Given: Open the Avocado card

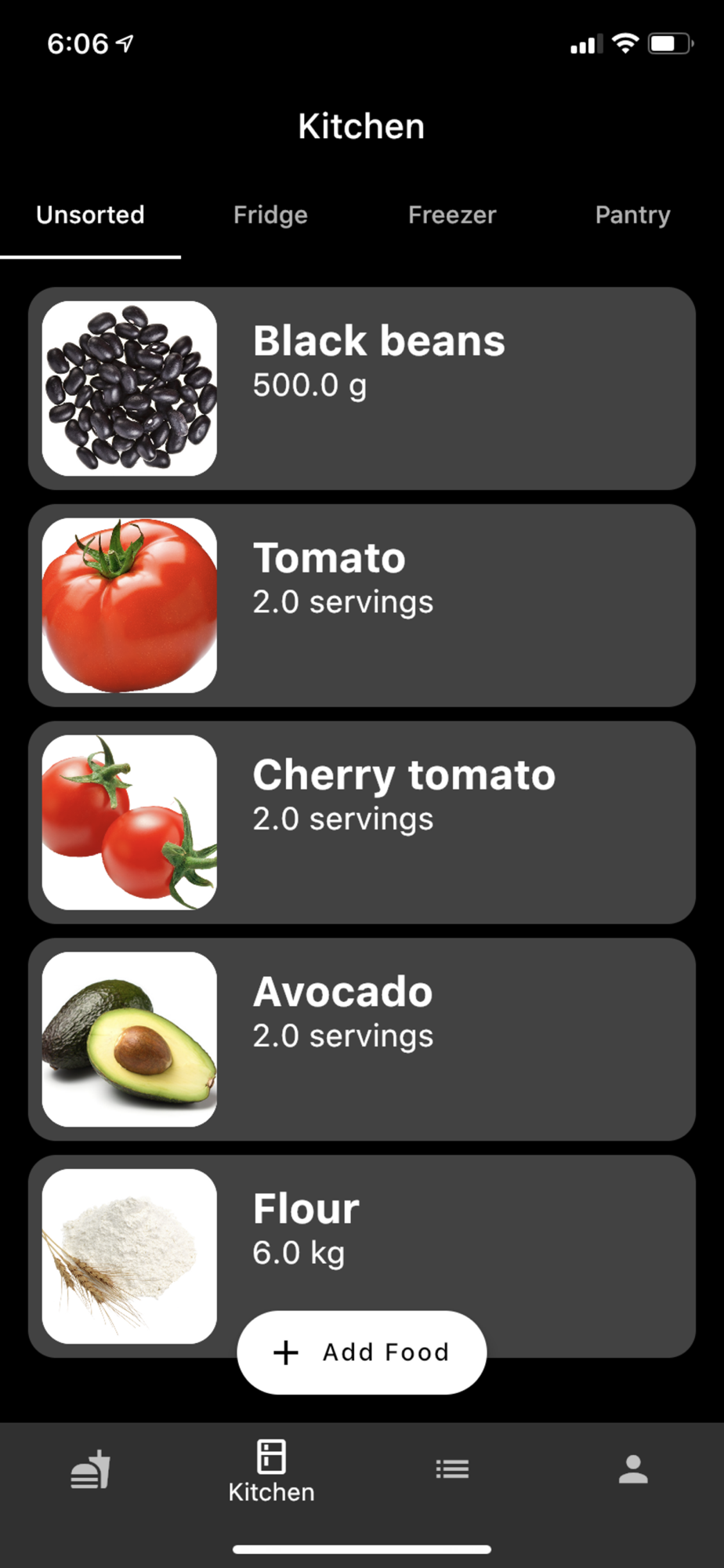Looking at the screenshot, I should (362, 1040).
